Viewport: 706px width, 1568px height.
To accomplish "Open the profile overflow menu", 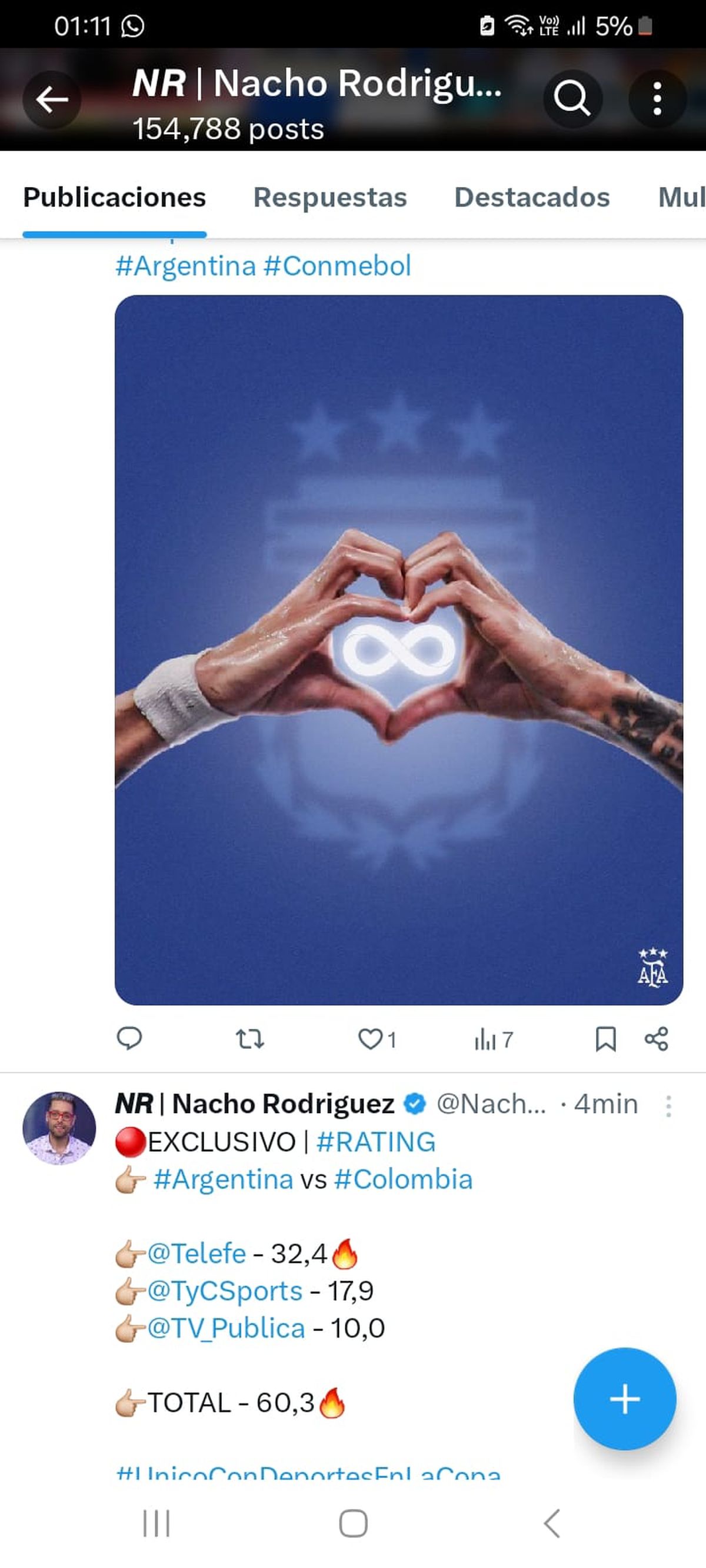I will point(657,99).
